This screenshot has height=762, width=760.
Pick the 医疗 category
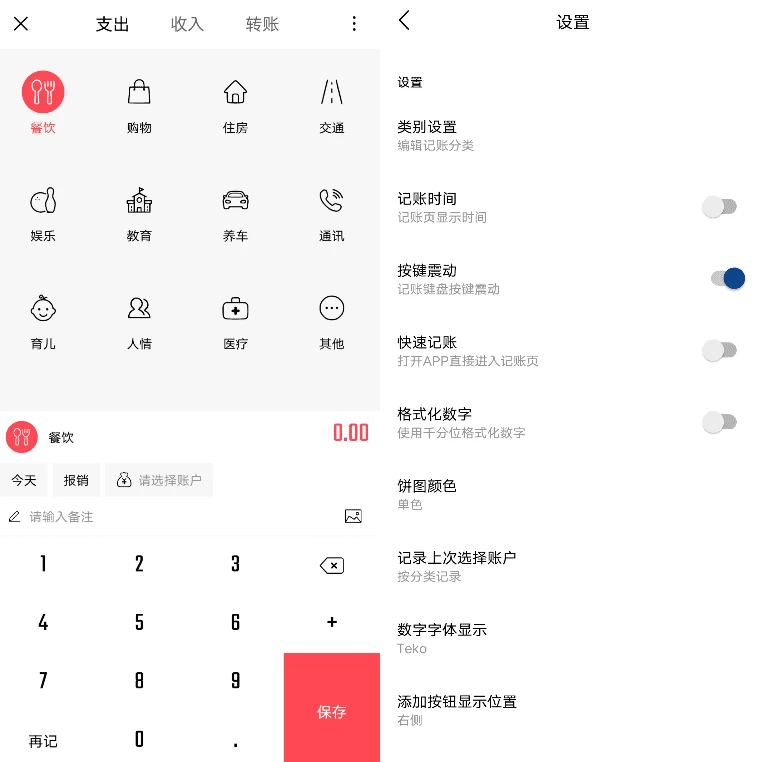tap(235, 320)
